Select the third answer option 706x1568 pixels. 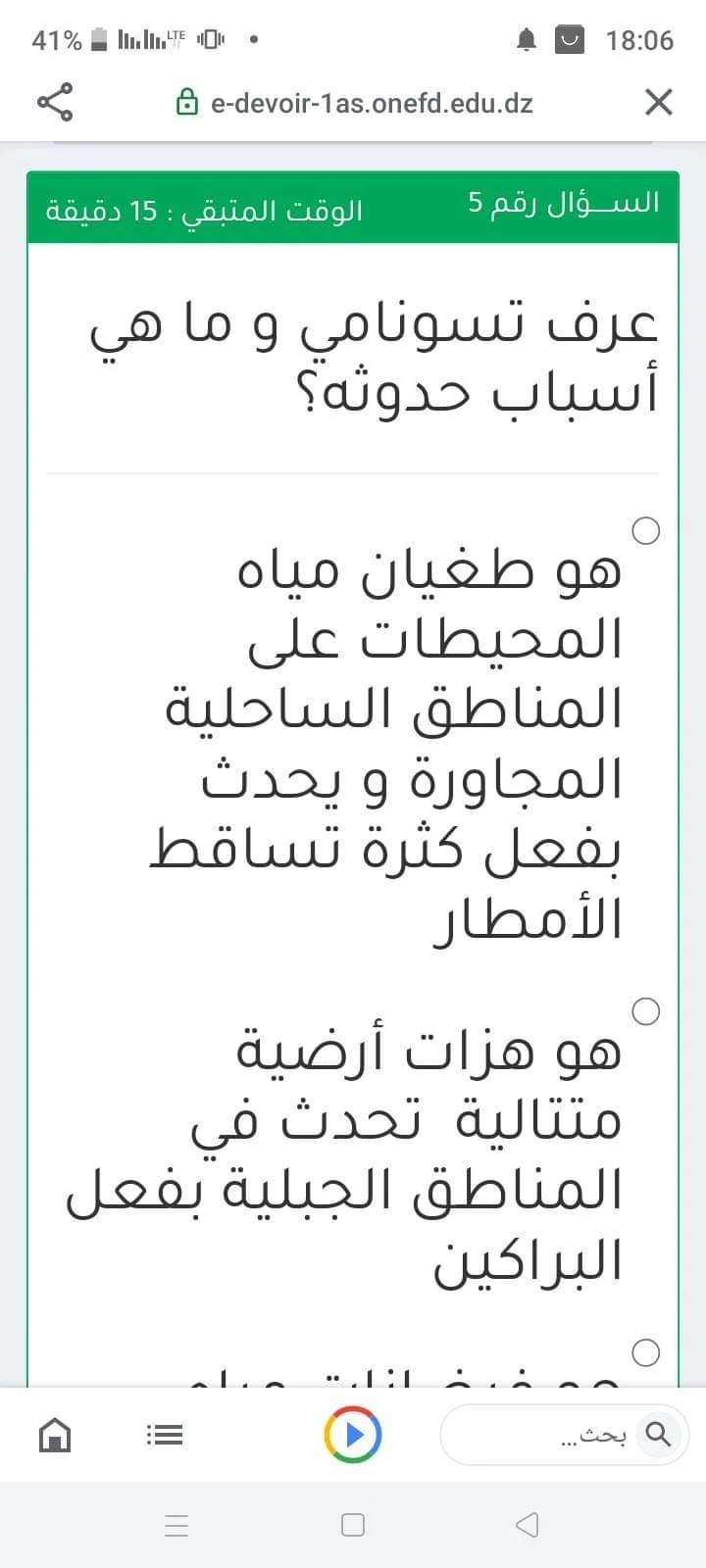(x=645, y=1353)
